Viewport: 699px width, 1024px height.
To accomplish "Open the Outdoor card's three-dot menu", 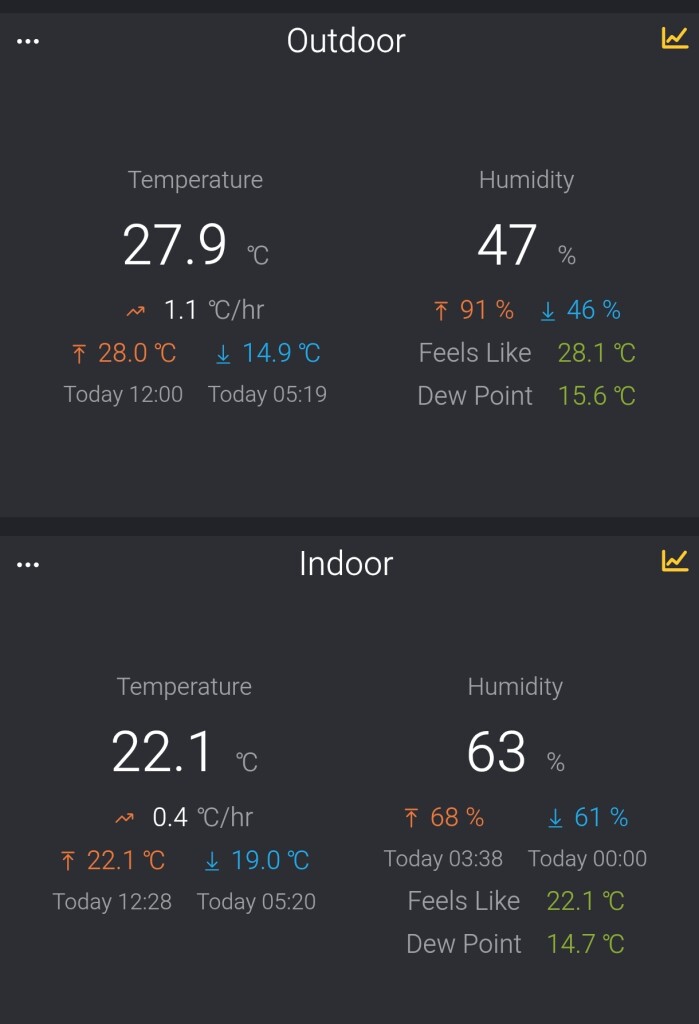I will point(27,41).
